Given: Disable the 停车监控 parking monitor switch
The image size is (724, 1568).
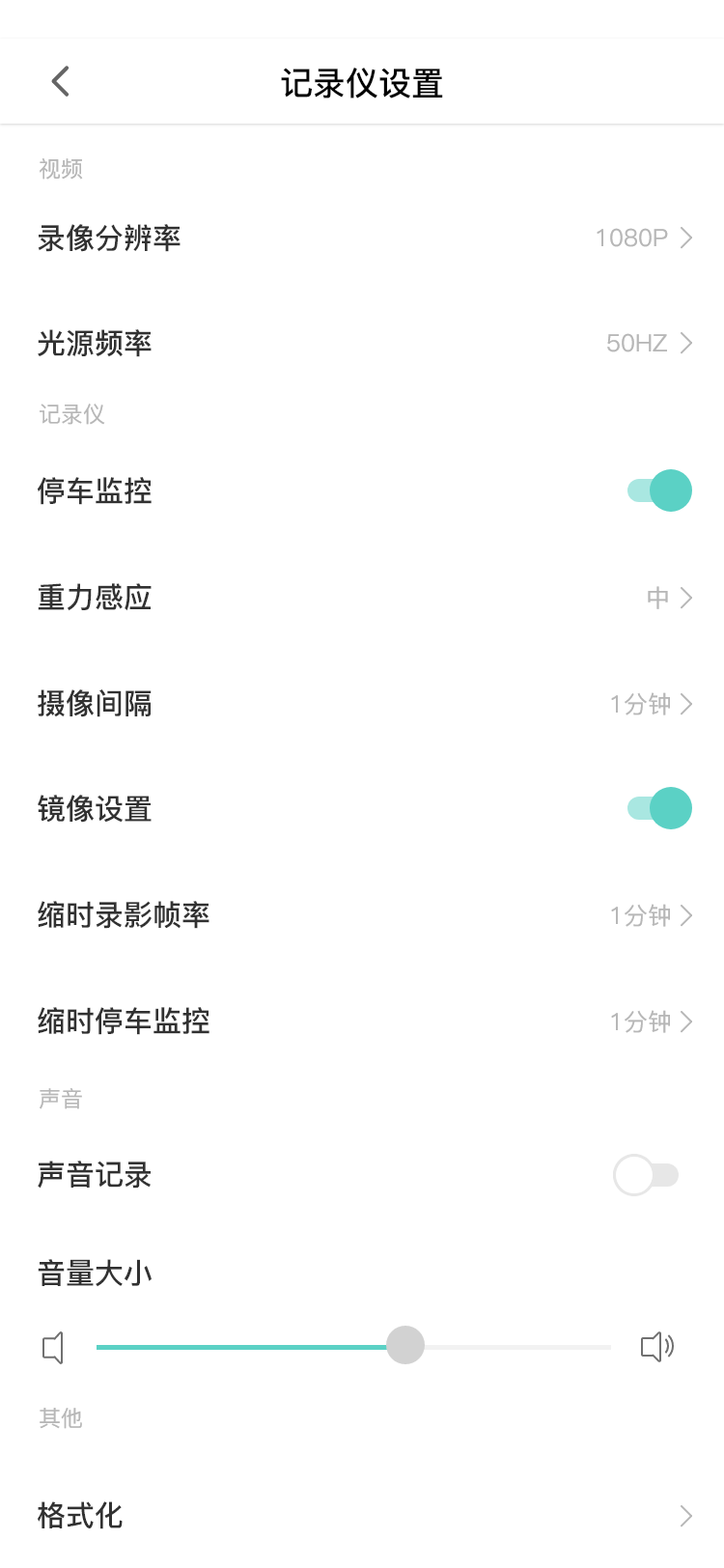Looking at the screenshot, I should [659, 490].
